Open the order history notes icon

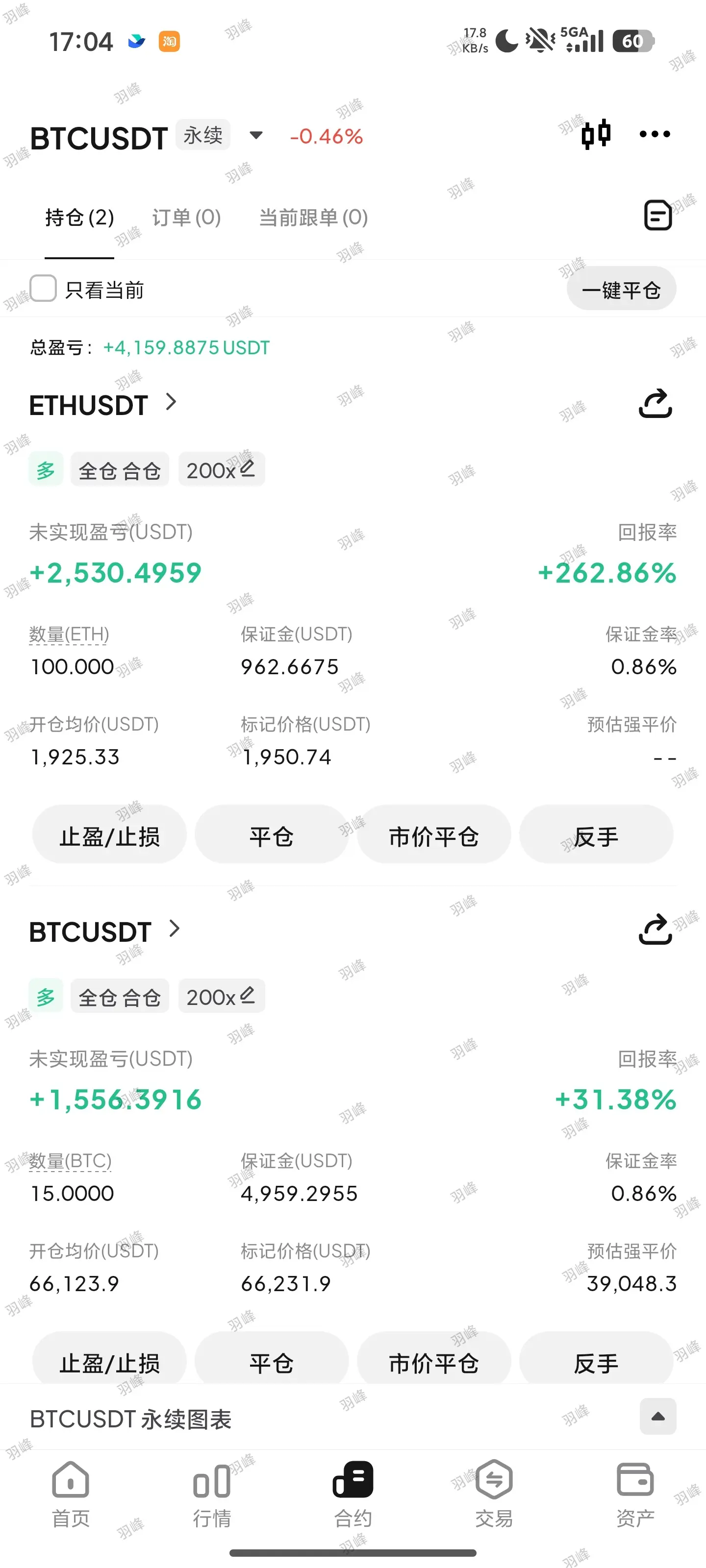(x=658, y=215)
